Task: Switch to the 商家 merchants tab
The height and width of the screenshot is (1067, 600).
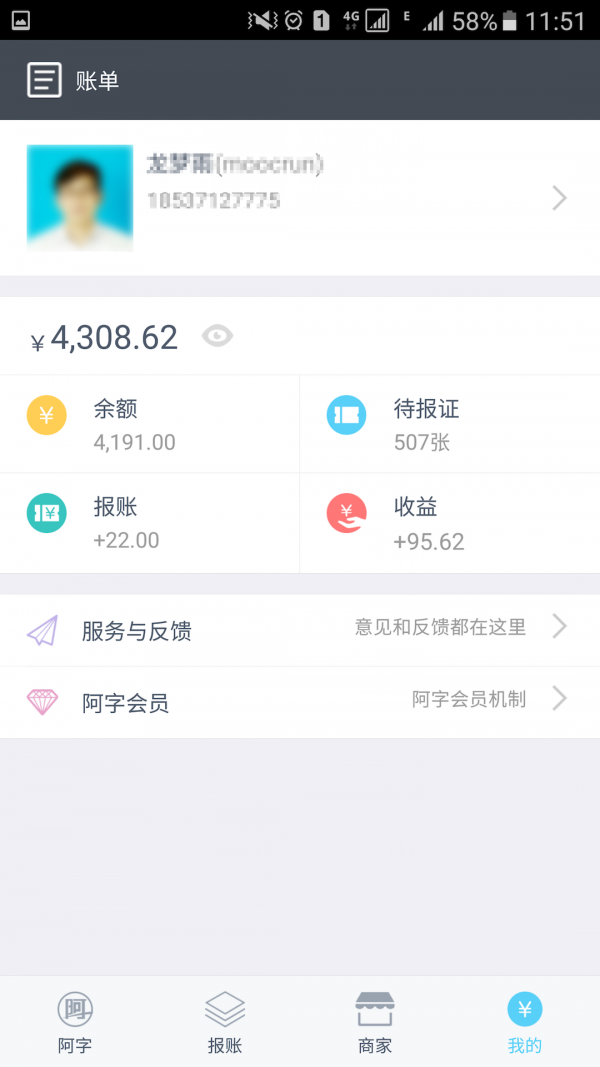Action: [x=375, y=1022]
